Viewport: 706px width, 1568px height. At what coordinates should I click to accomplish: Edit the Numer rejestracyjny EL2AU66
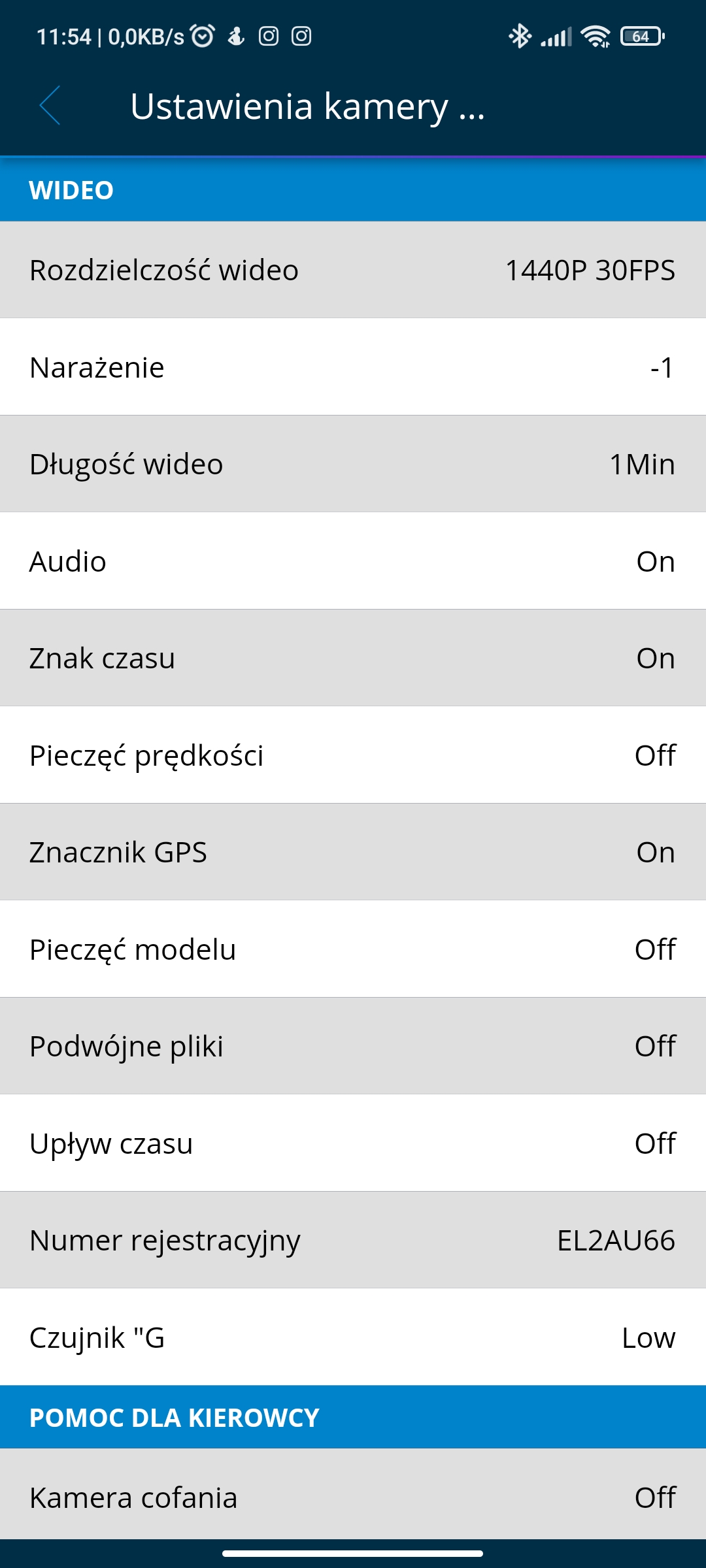tap(353, 1240)
